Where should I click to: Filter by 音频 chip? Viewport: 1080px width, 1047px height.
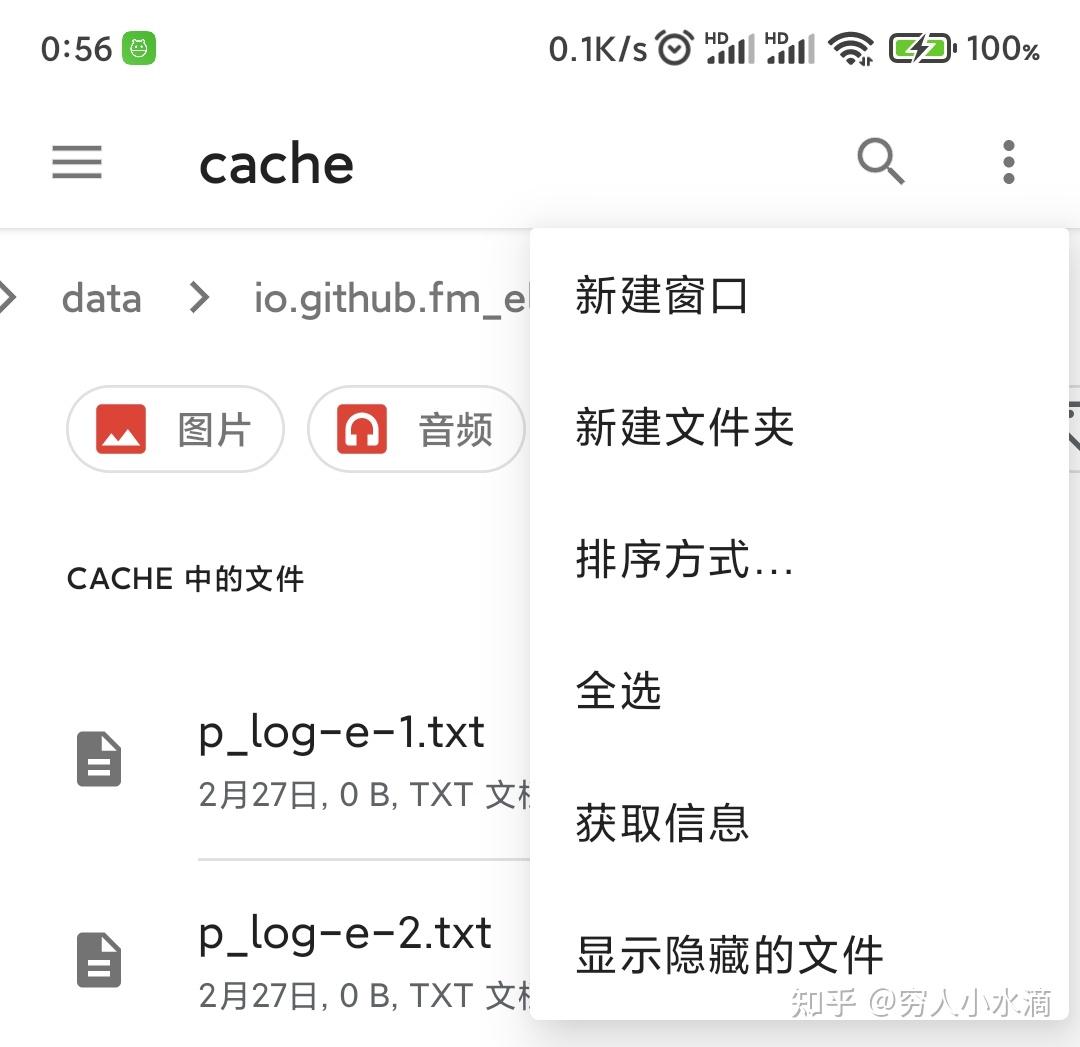point(416,430)
